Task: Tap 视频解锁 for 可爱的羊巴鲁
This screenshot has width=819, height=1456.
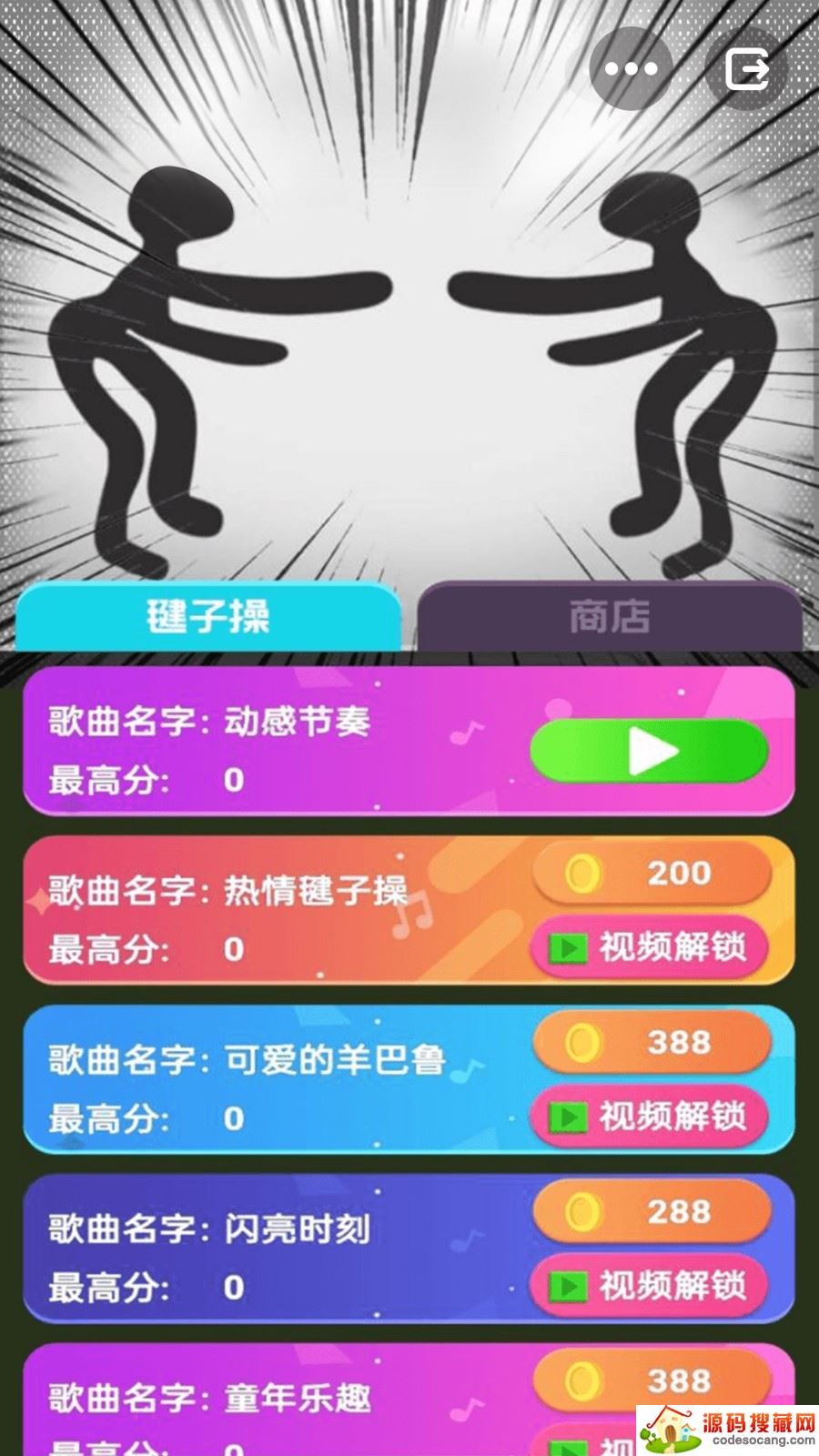Action: pyautogui.click(x=650, y=1117)
